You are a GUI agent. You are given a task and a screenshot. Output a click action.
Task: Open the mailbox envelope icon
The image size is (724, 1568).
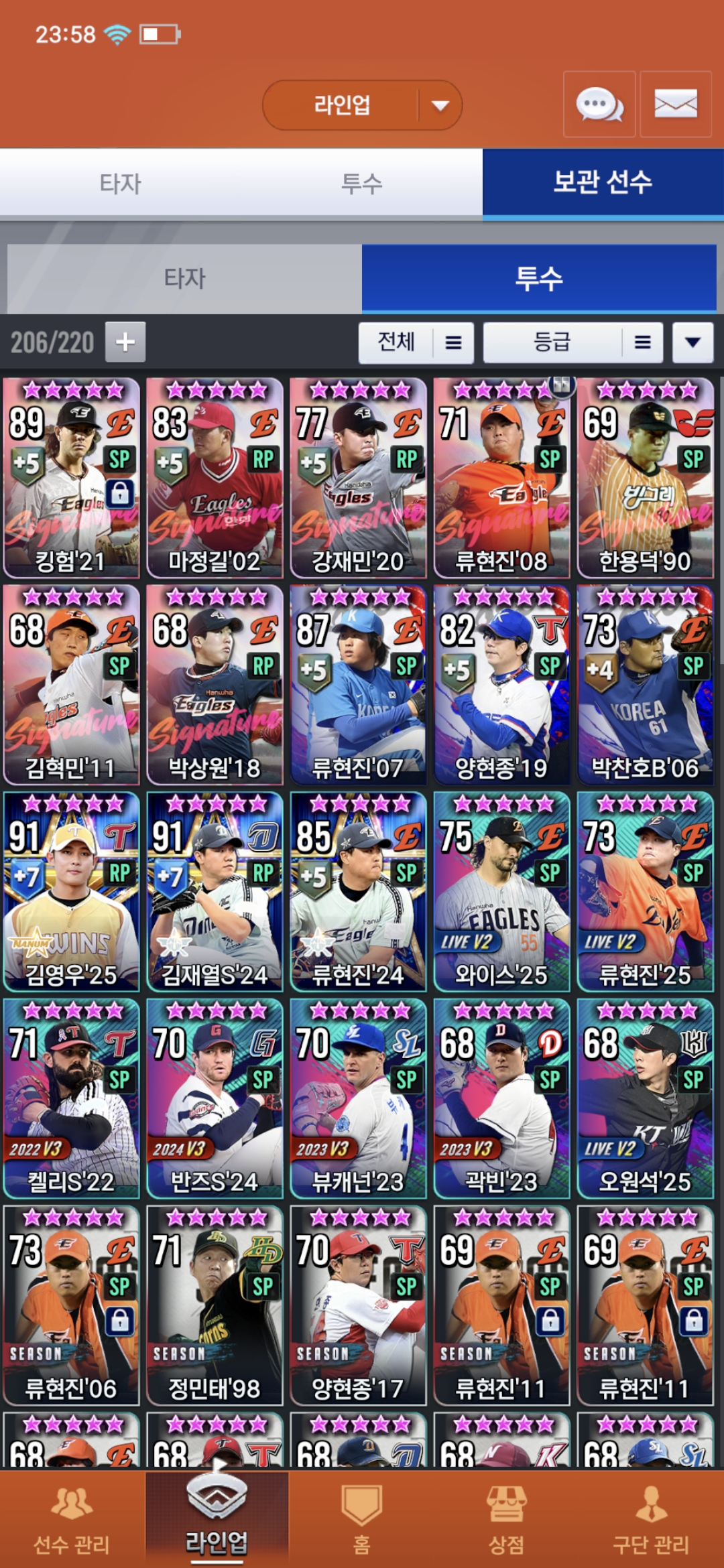pos(675,105)
